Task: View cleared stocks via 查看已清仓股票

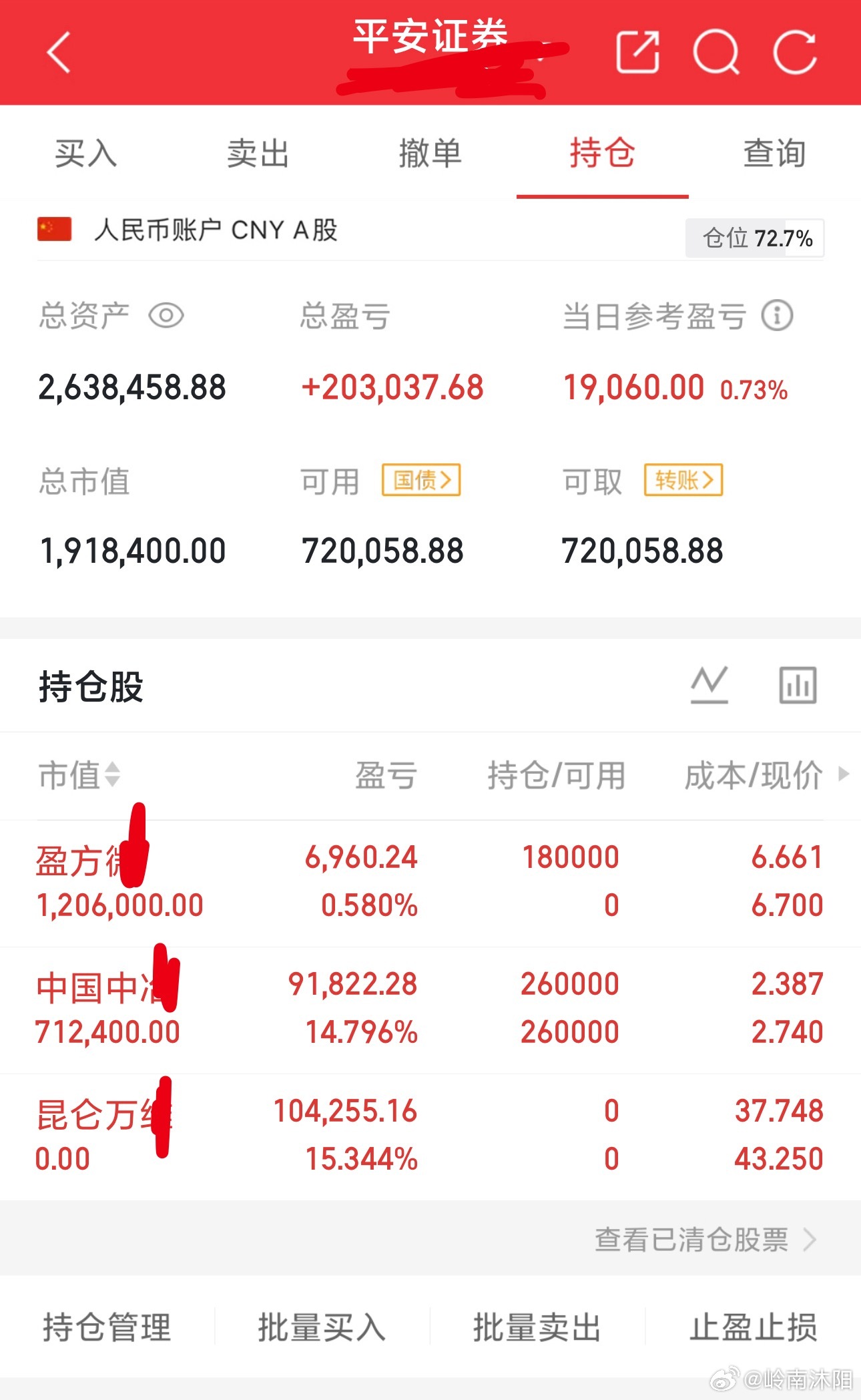Action: (706, 1240)
